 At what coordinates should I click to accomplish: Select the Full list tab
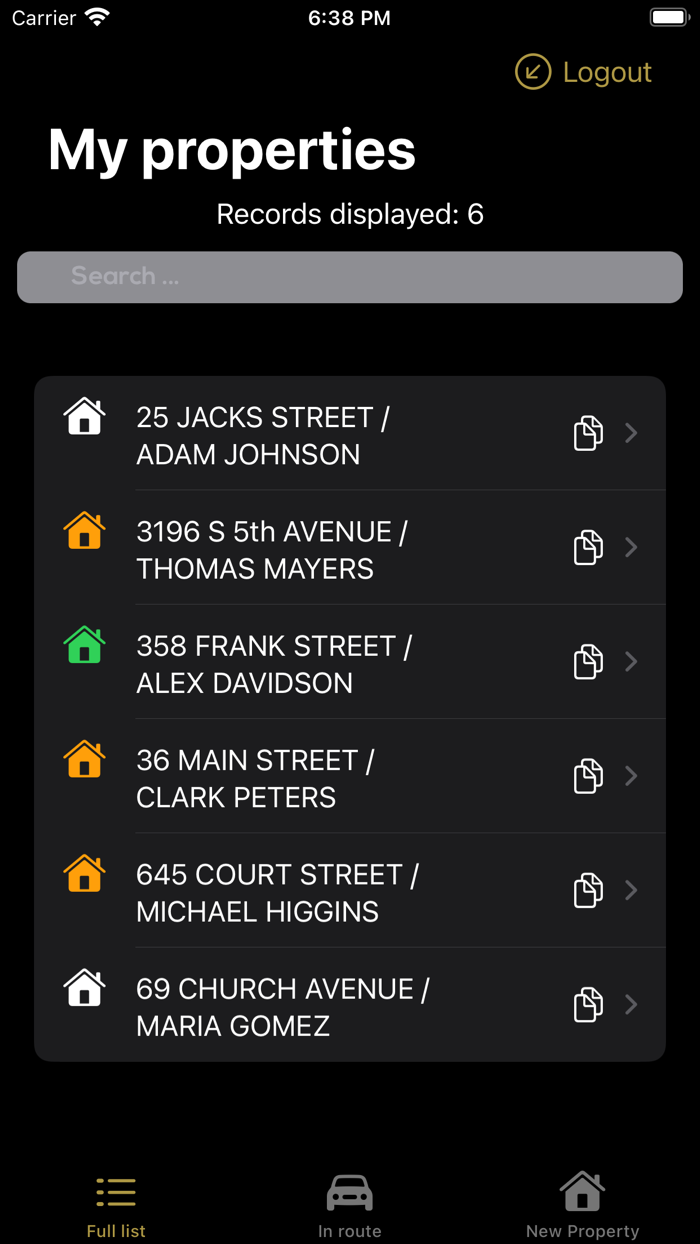(116, 1205)
